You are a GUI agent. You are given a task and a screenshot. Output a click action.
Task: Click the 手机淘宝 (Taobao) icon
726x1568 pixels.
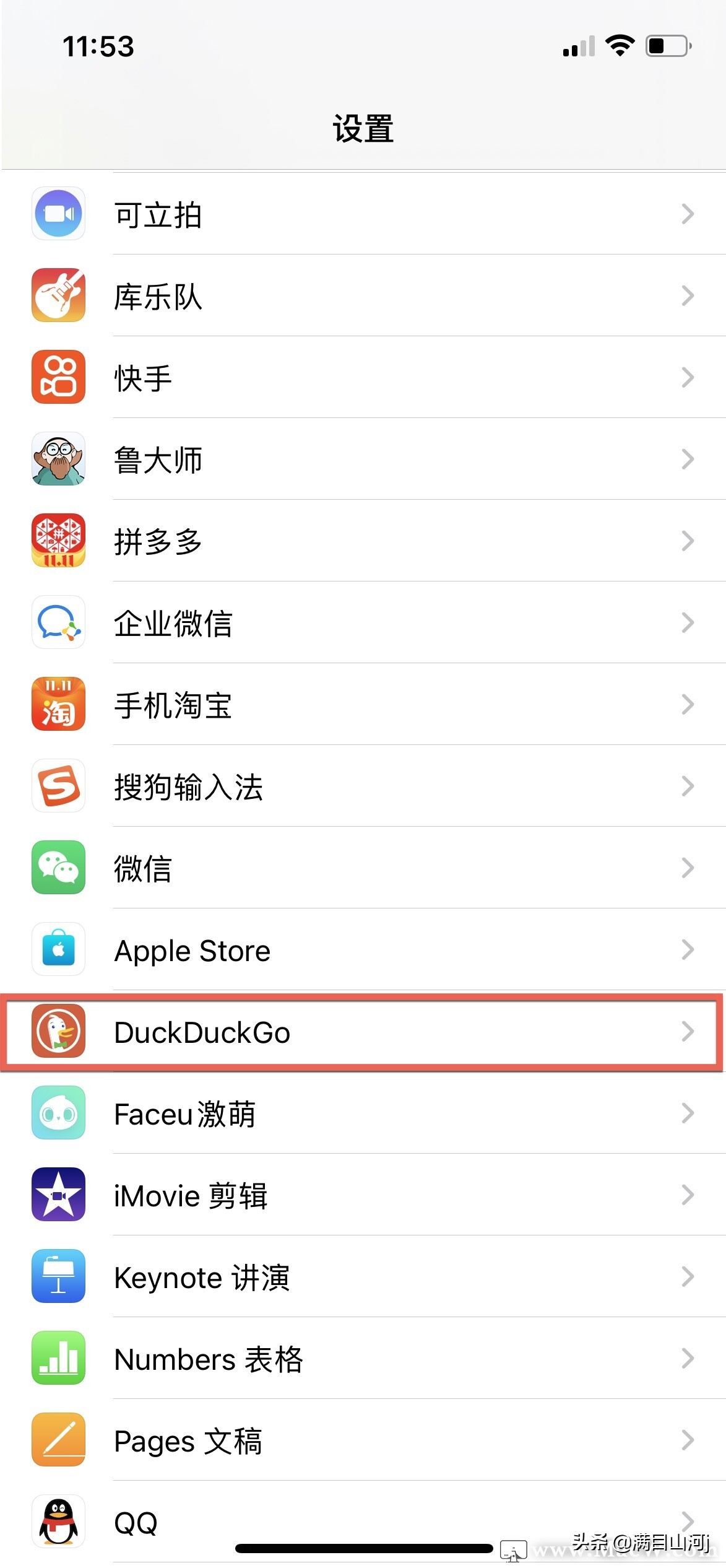click(58, 705)
